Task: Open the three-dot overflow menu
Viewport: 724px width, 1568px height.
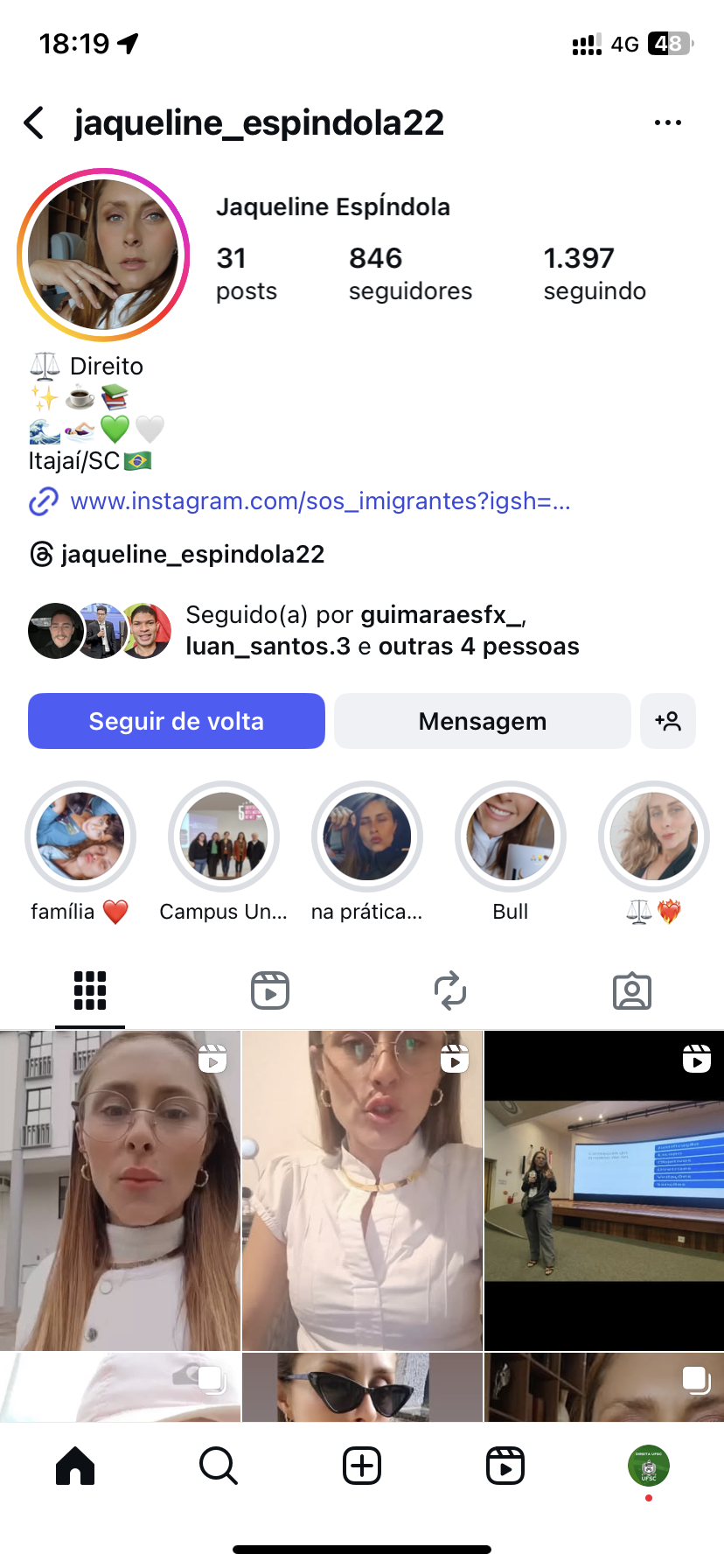Action: tap(667, 123)
